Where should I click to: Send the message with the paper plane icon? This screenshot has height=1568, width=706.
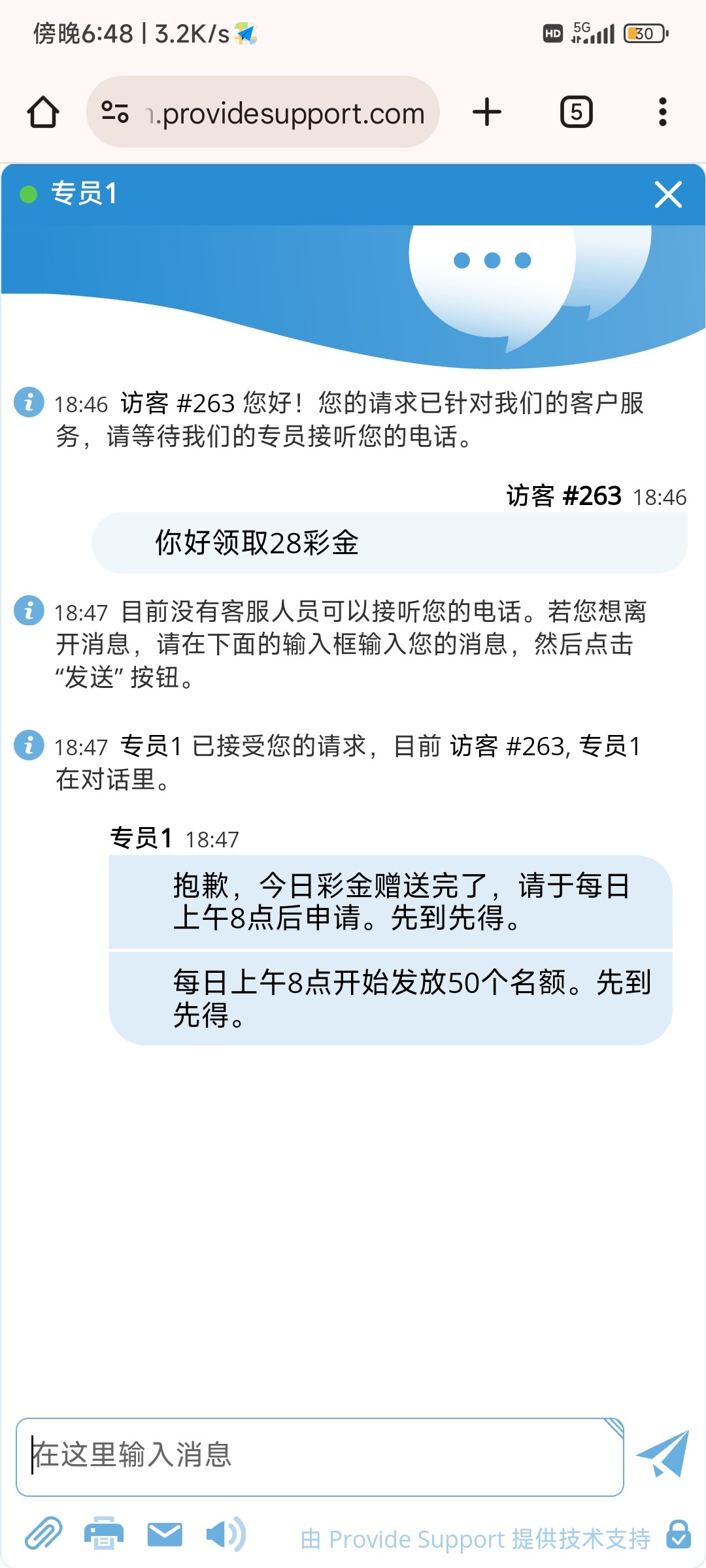[663, 1454]
